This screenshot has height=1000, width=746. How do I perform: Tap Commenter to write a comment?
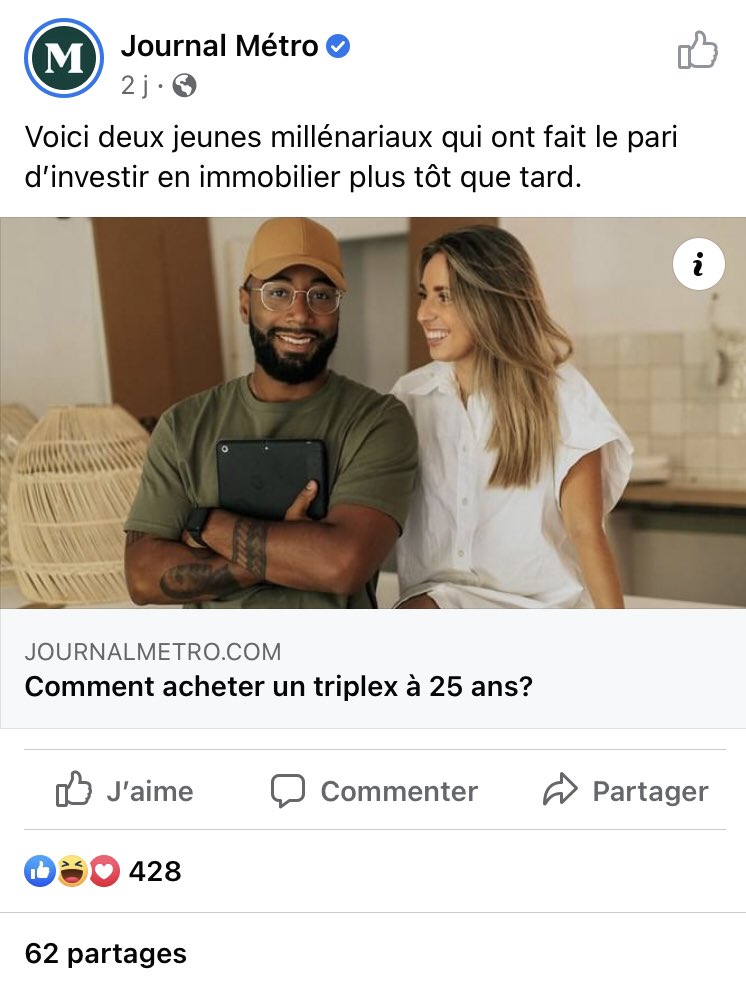374,791
